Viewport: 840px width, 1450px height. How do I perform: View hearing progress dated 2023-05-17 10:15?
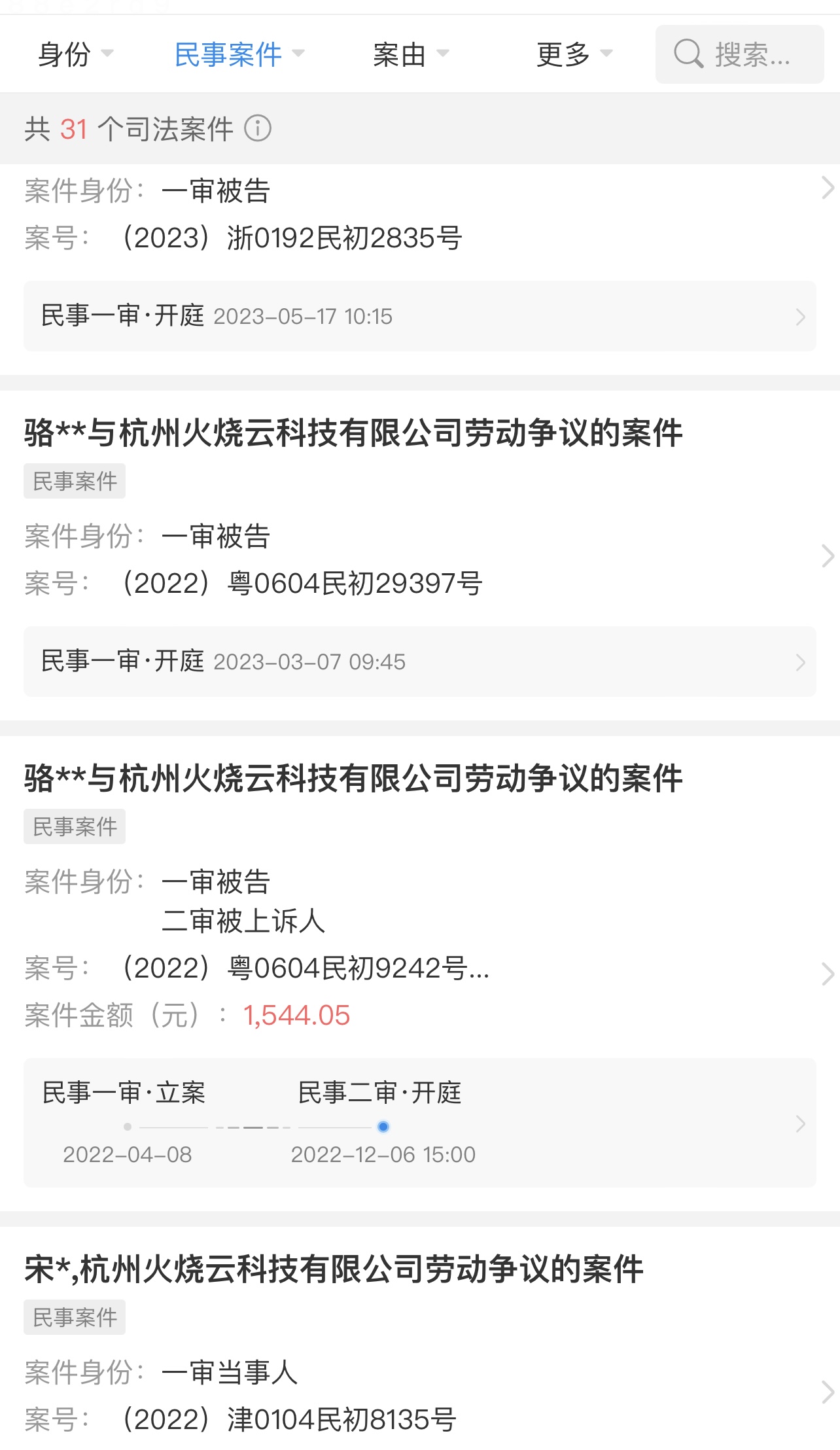point(419,317)
